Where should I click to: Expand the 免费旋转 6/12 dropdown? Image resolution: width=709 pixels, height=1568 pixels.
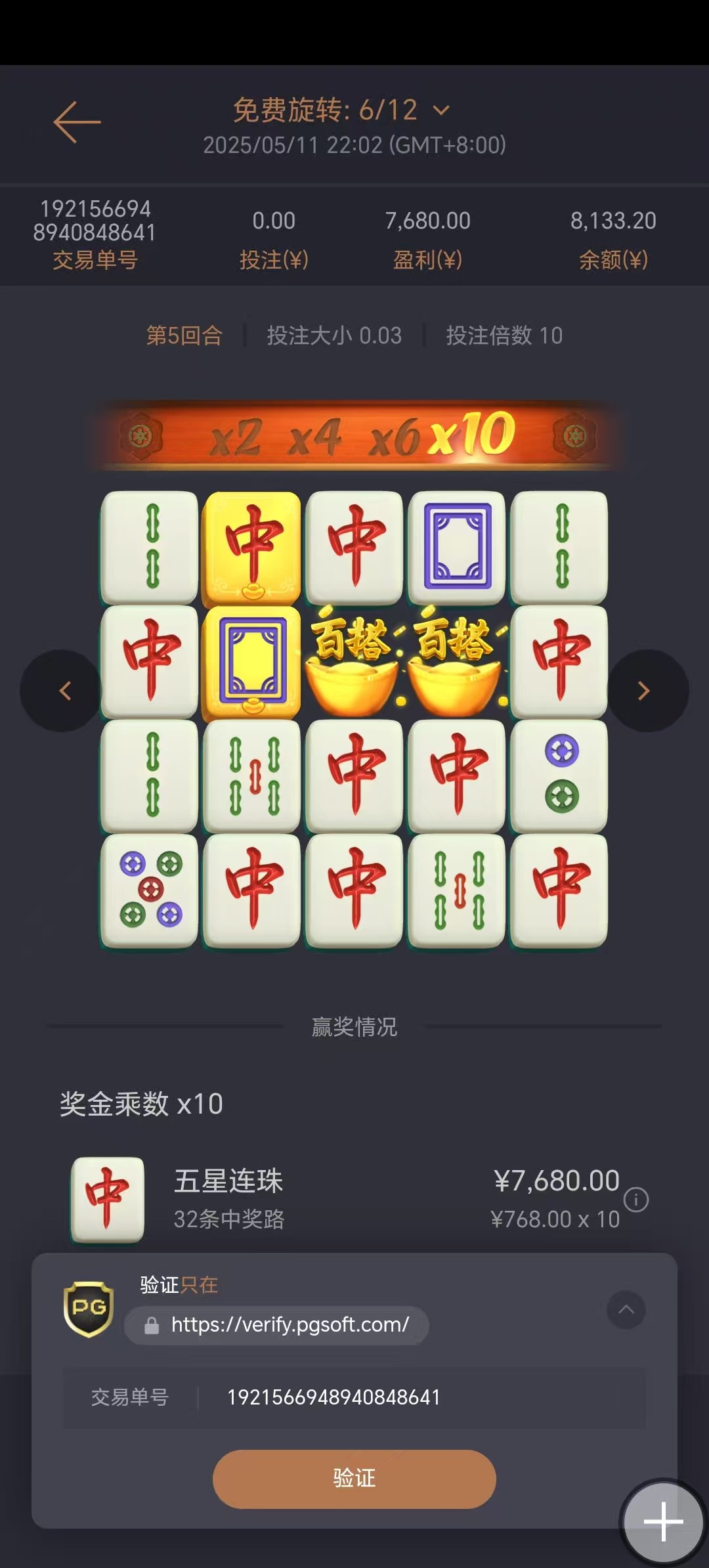(x=442, y=110)
